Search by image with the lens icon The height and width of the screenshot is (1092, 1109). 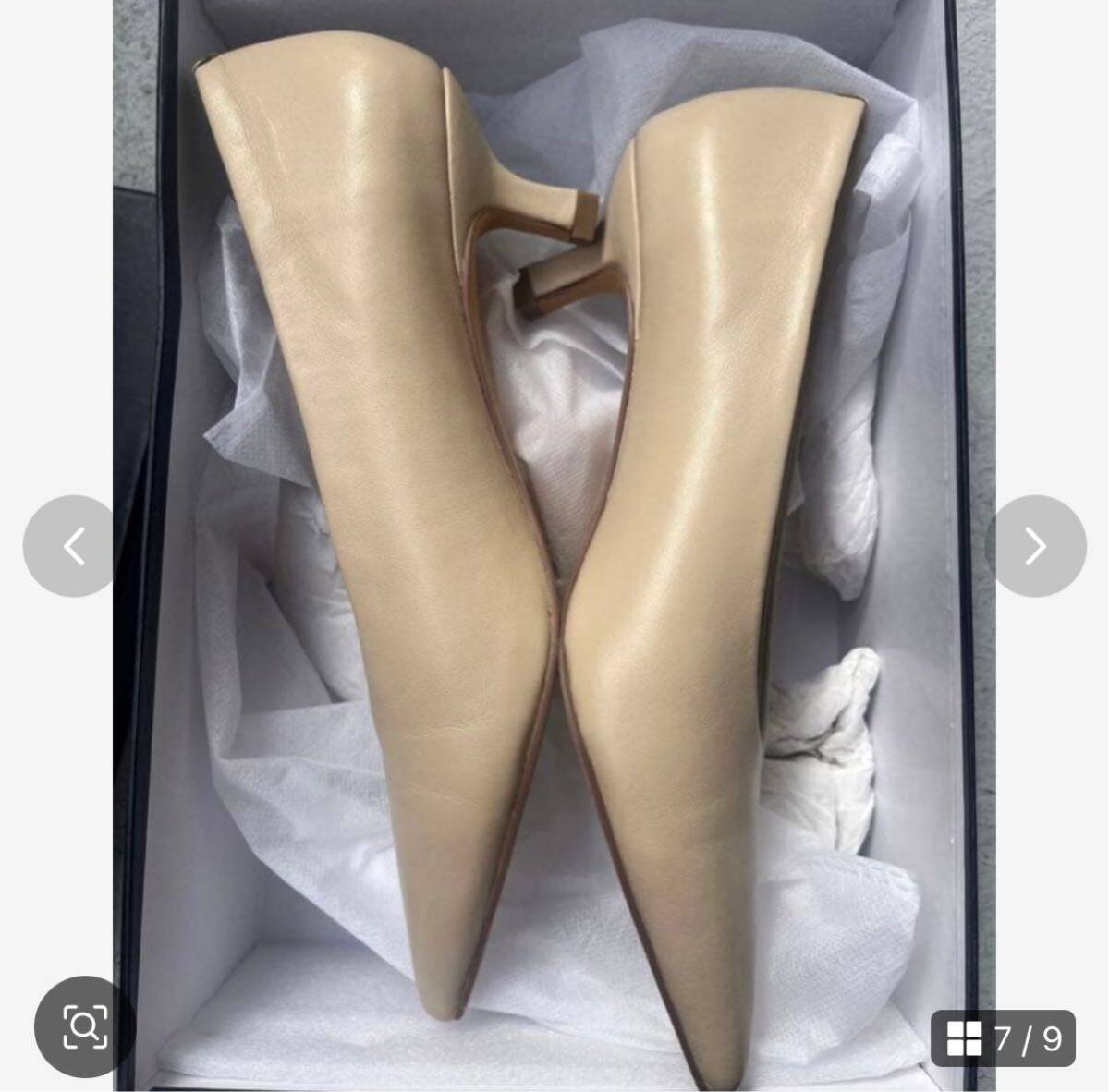tap(84, 1025)
